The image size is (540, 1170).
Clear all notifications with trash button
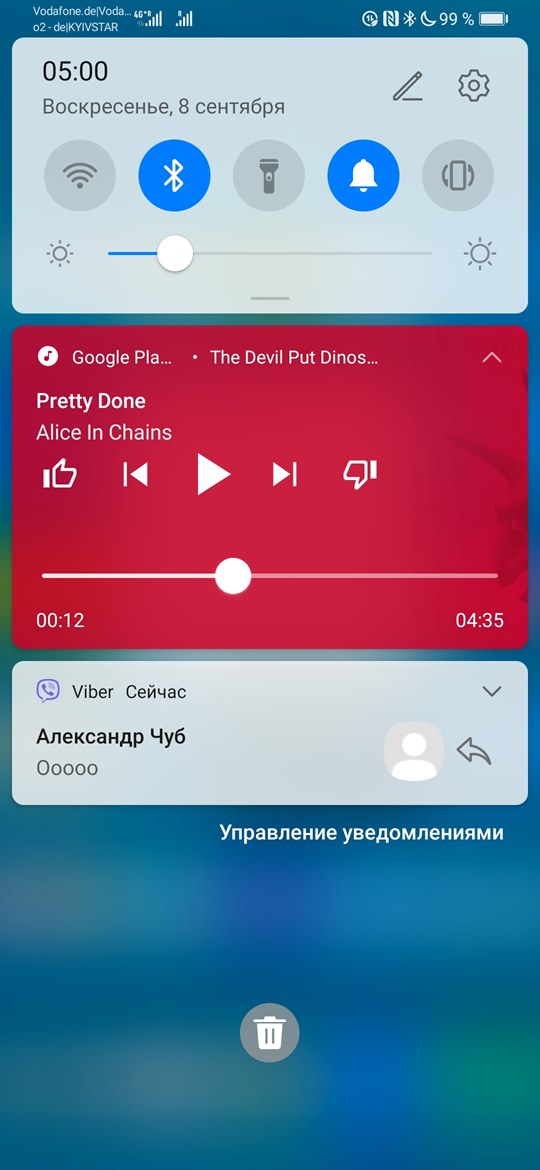(x=269, y=1033)
